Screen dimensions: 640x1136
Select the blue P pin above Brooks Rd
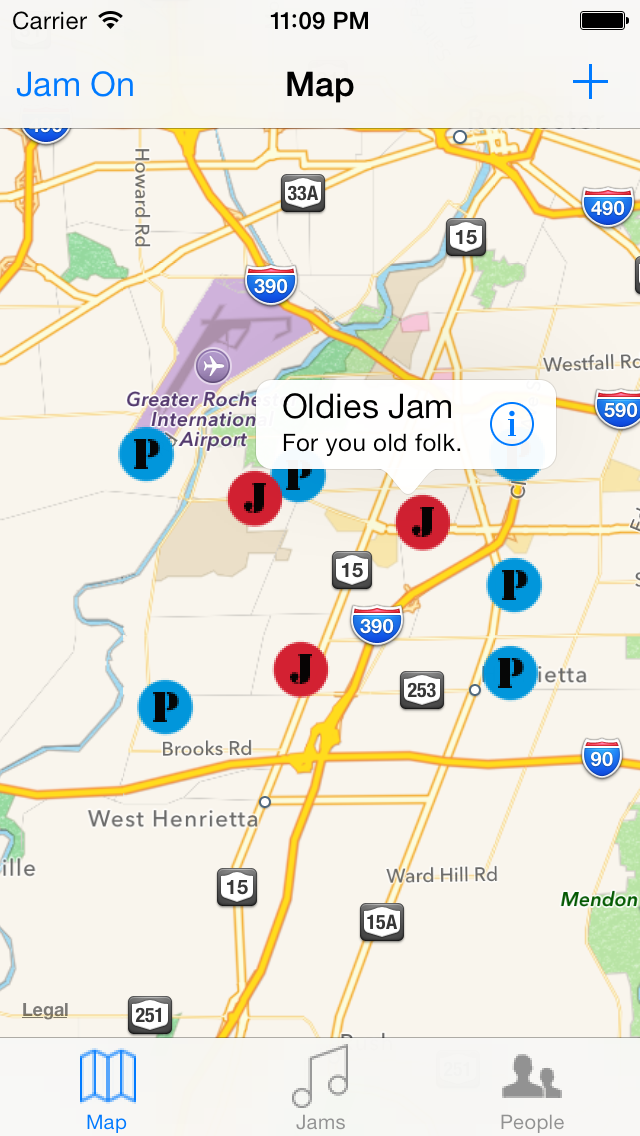165,707
